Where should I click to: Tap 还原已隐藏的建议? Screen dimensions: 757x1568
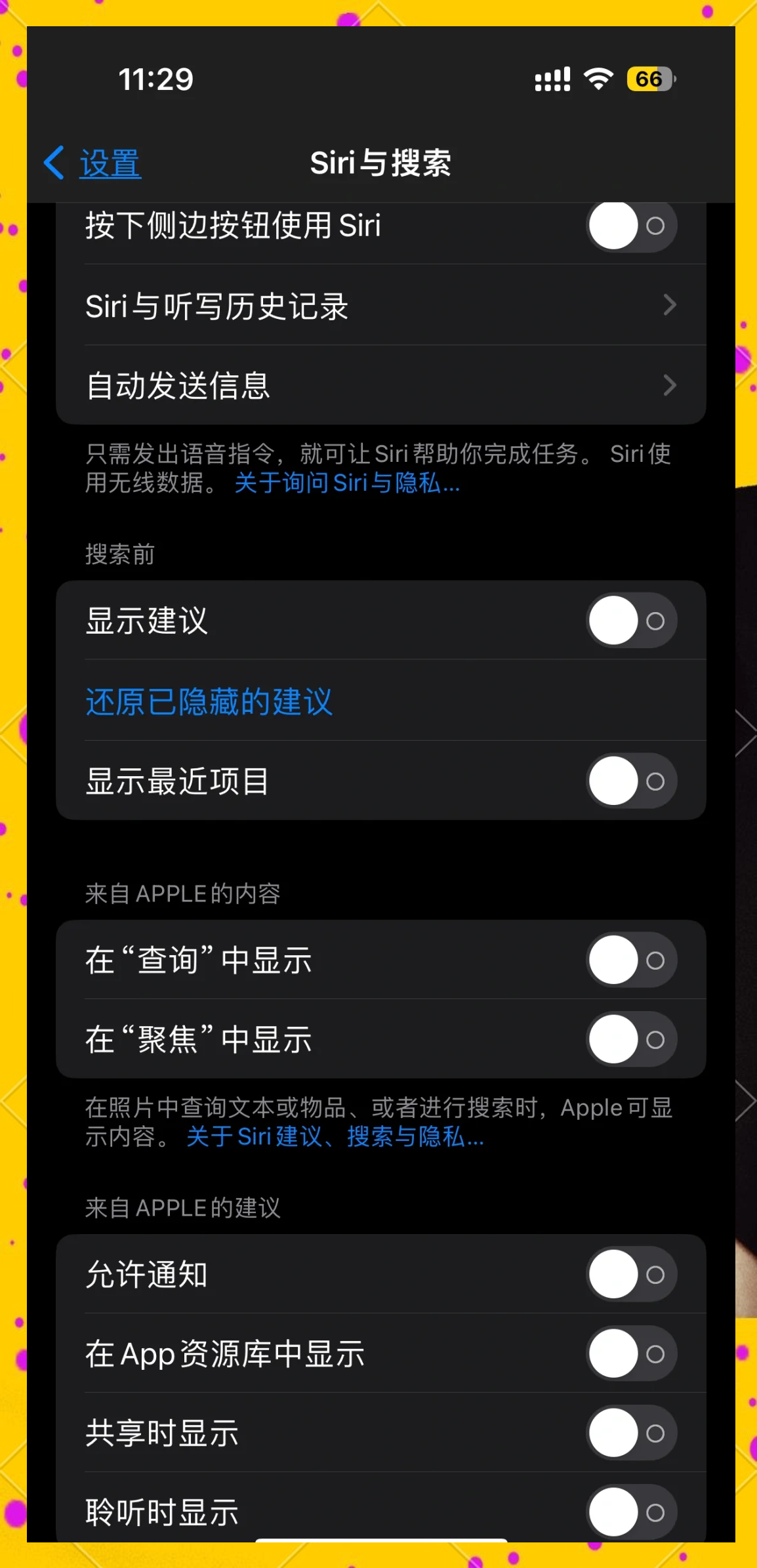pyautogui.click(x=209, y=701)
